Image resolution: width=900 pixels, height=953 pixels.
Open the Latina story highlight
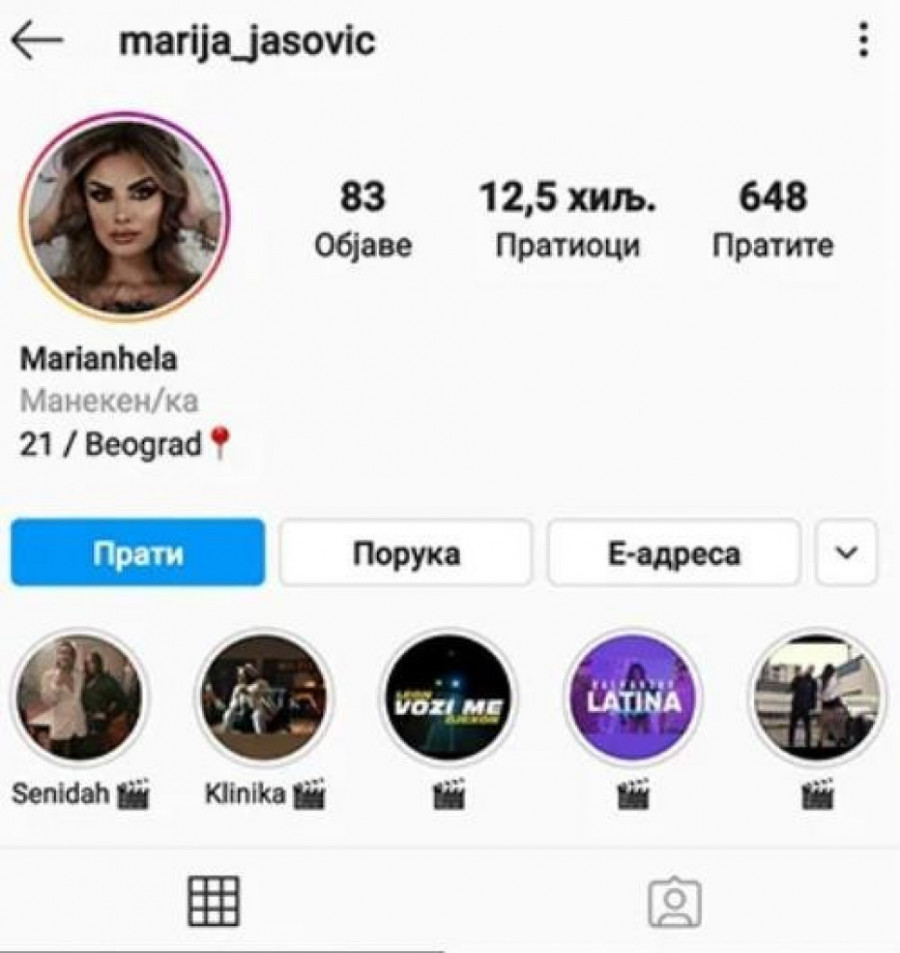633,697
